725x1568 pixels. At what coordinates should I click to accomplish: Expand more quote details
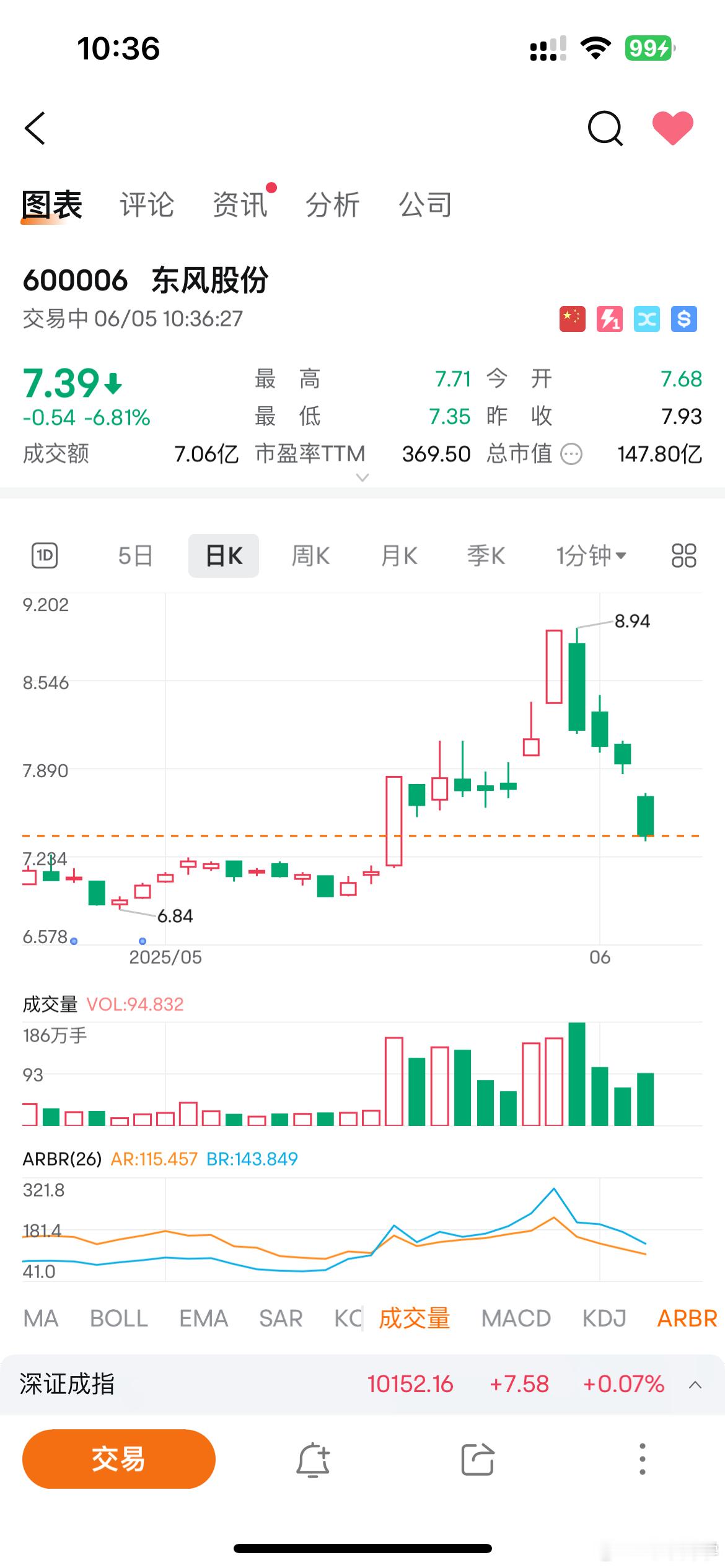click(362, 477)
